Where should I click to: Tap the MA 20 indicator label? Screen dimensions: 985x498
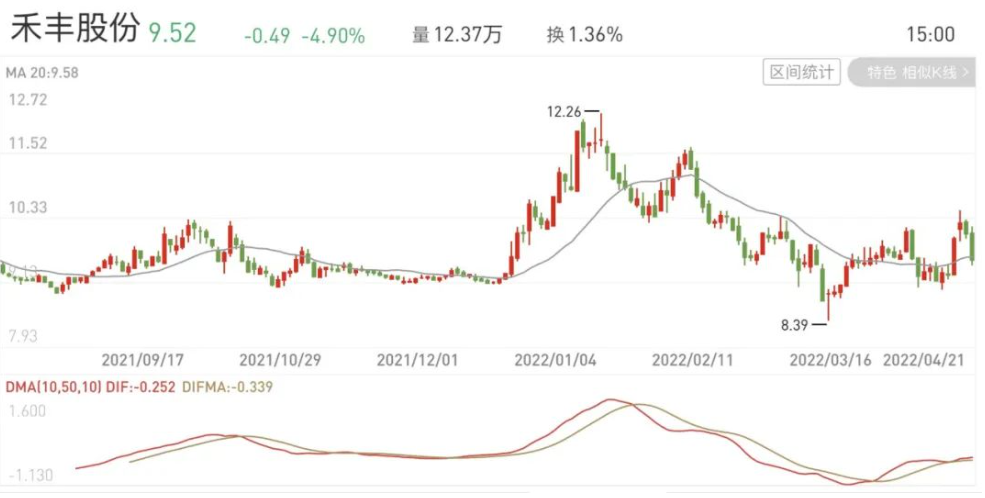[42, 73]
